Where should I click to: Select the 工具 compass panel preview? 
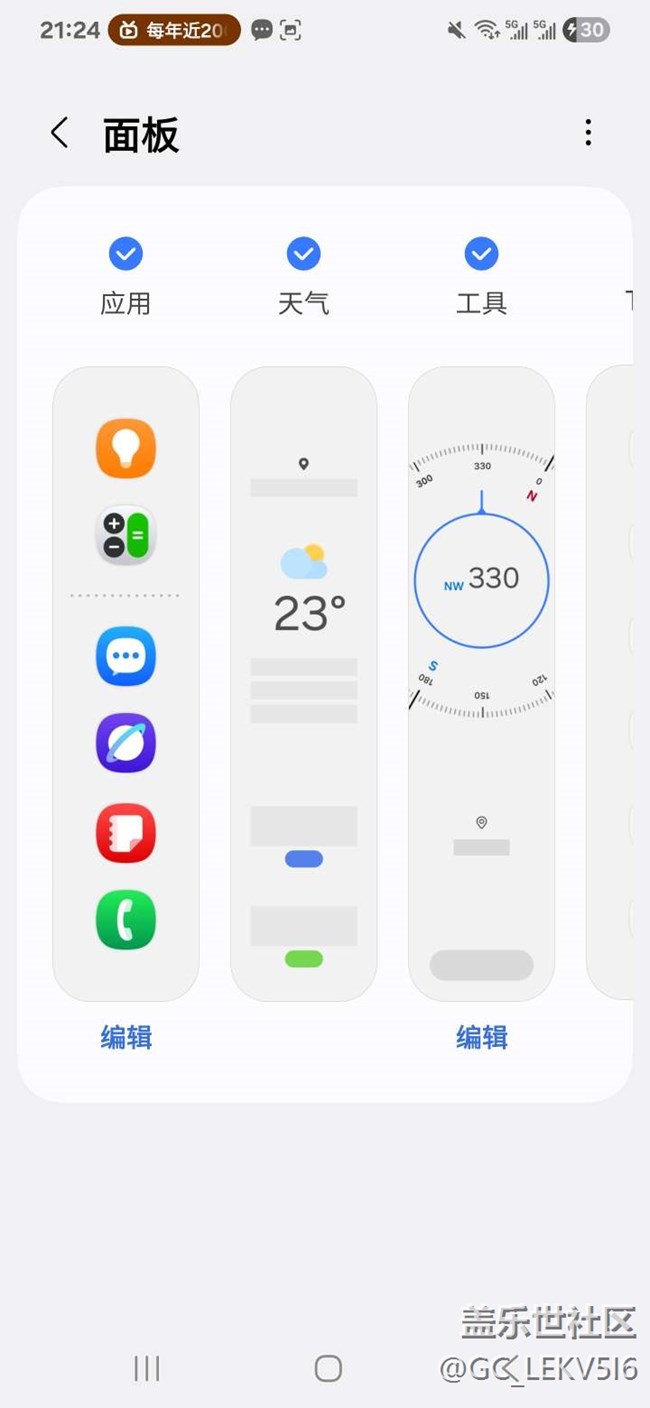(x=482, y=683)
